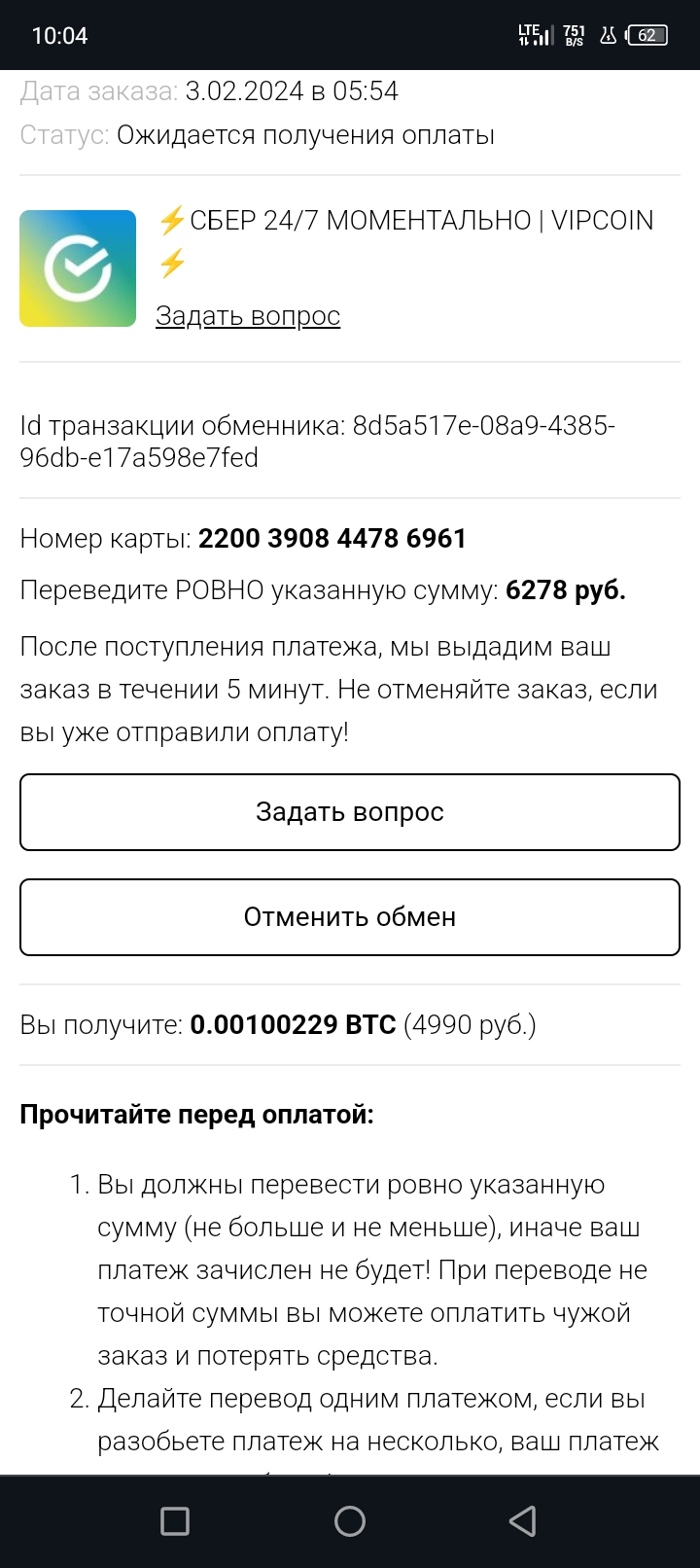This screenshot has height=1568, width=700.
Task: Go back using the system back button
Action: click(x=523, y=1521)
